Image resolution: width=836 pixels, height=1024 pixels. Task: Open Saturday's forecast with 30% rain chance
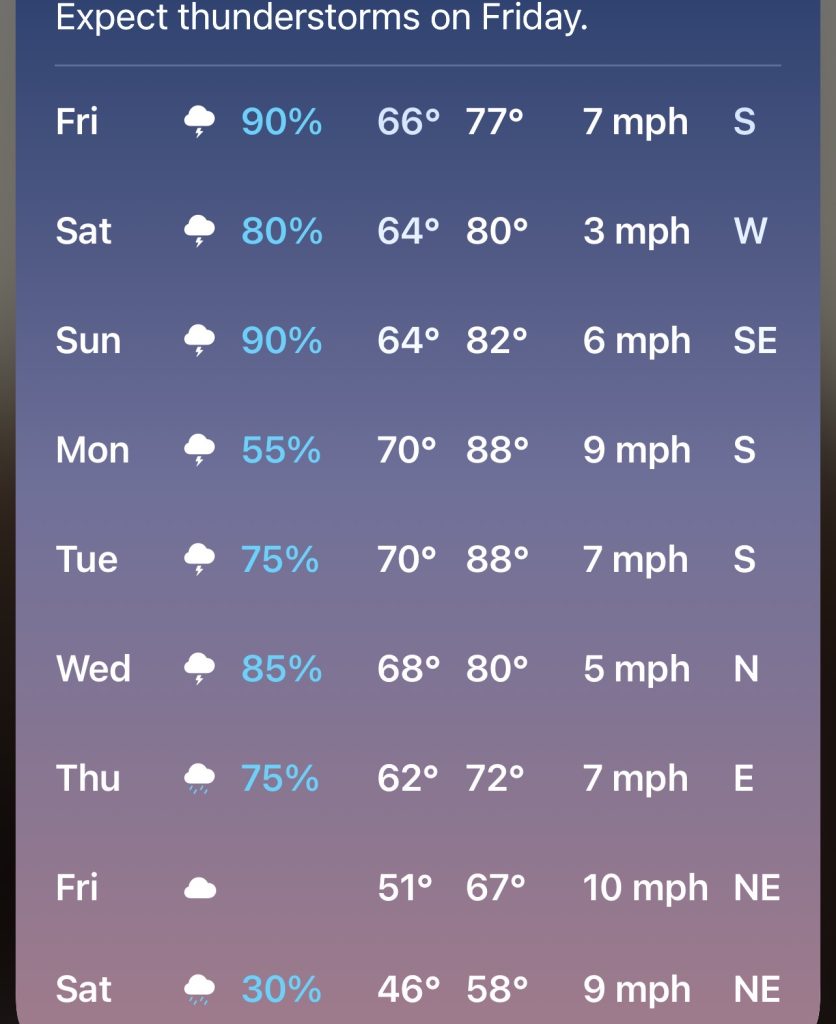(418, 990)
